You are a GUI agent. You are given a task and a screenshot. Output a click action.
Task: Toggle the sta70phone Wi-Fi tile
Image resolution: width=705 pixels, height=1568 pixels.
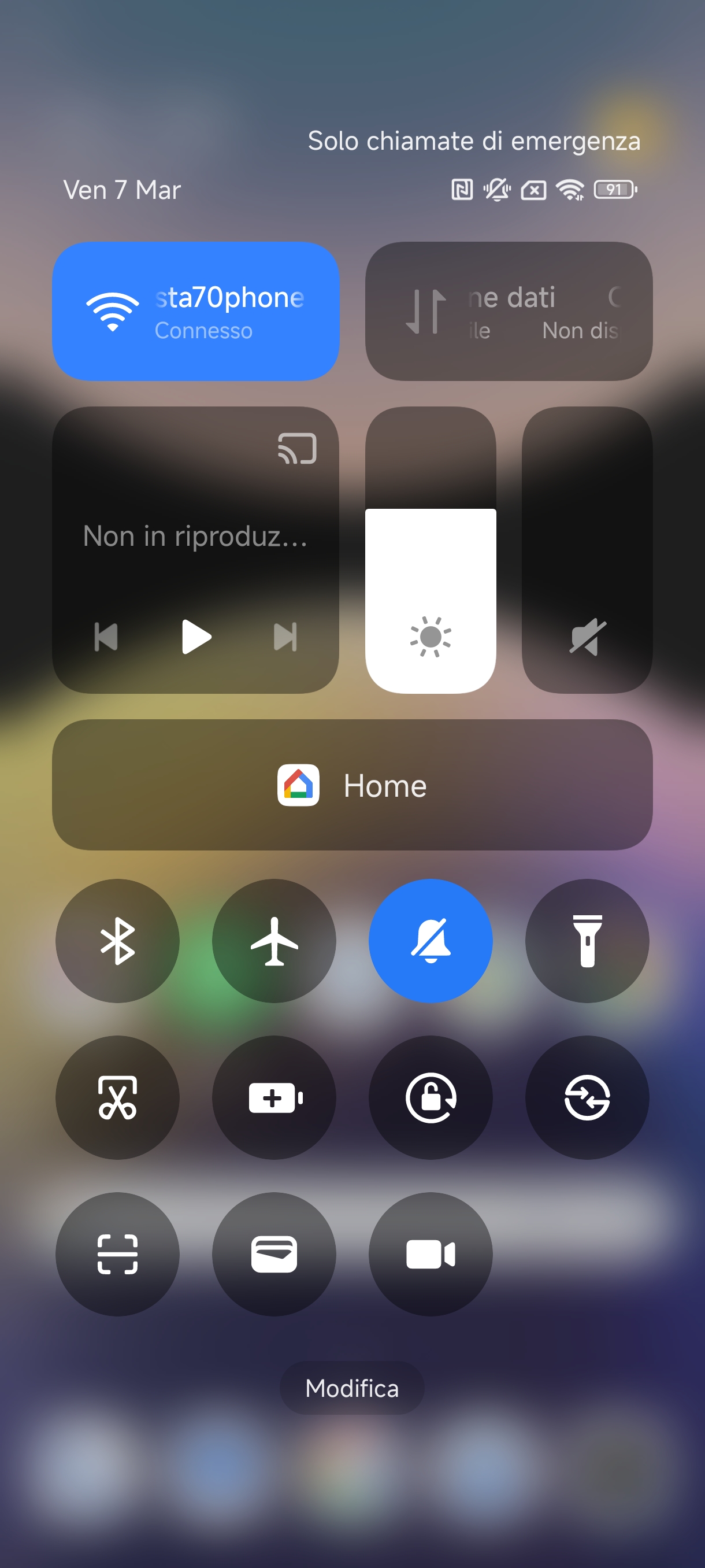coord(195,311)
